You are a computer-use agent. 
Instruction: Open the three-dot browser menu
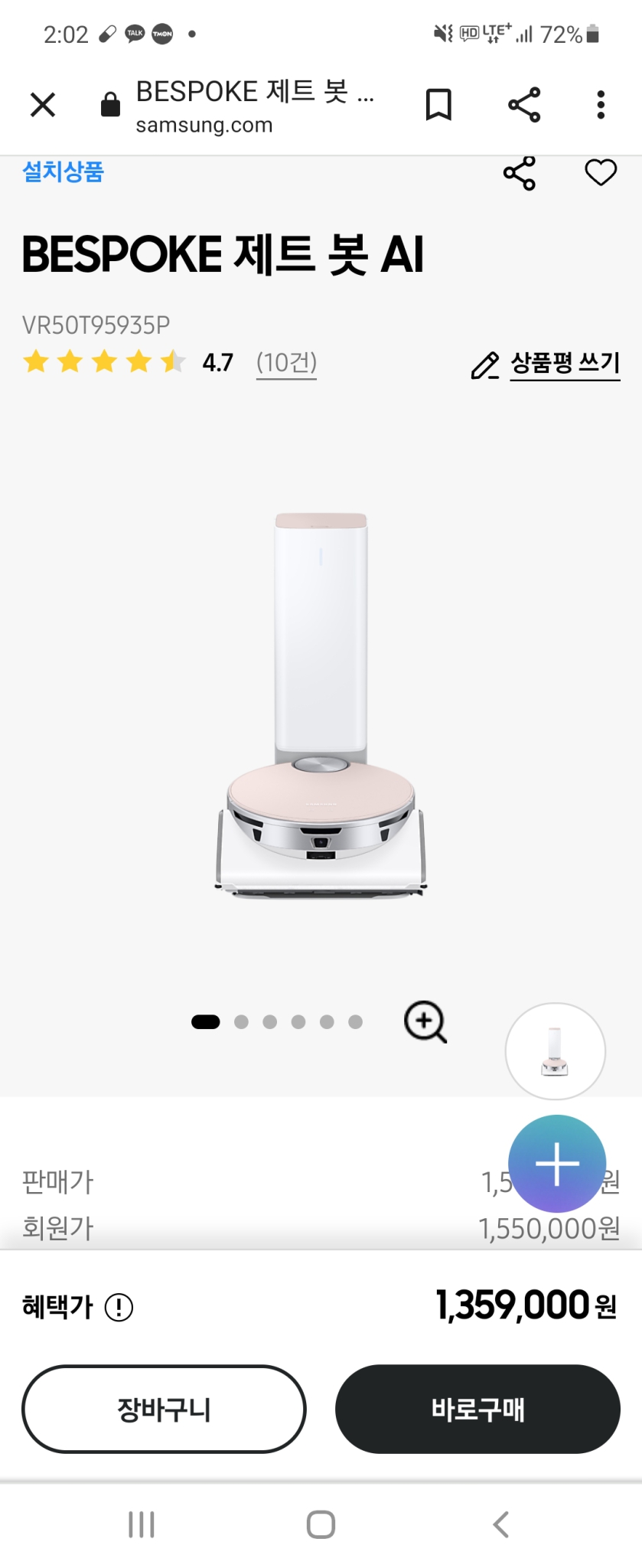tap(601, 105)
